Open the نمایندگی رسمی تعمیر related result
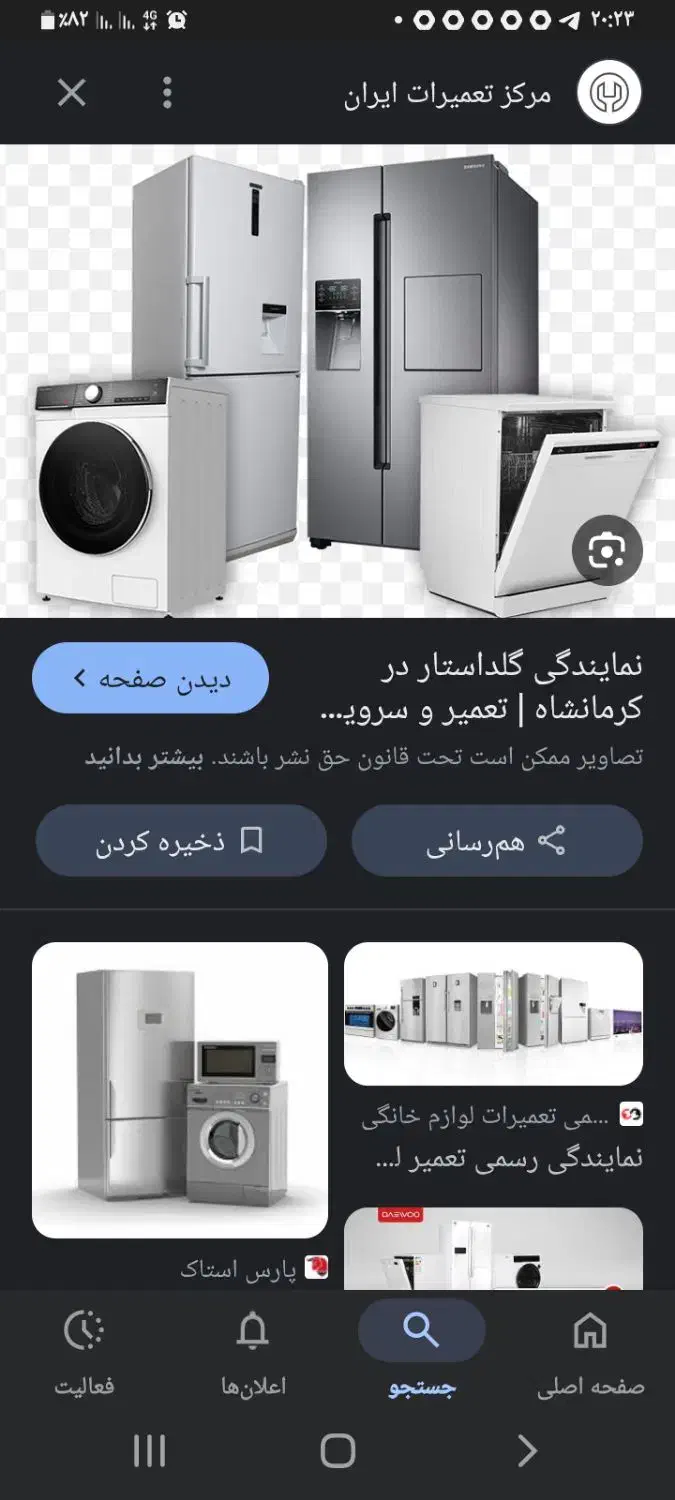Viewport: 675px width, 1500px height. coord(494,1014)
